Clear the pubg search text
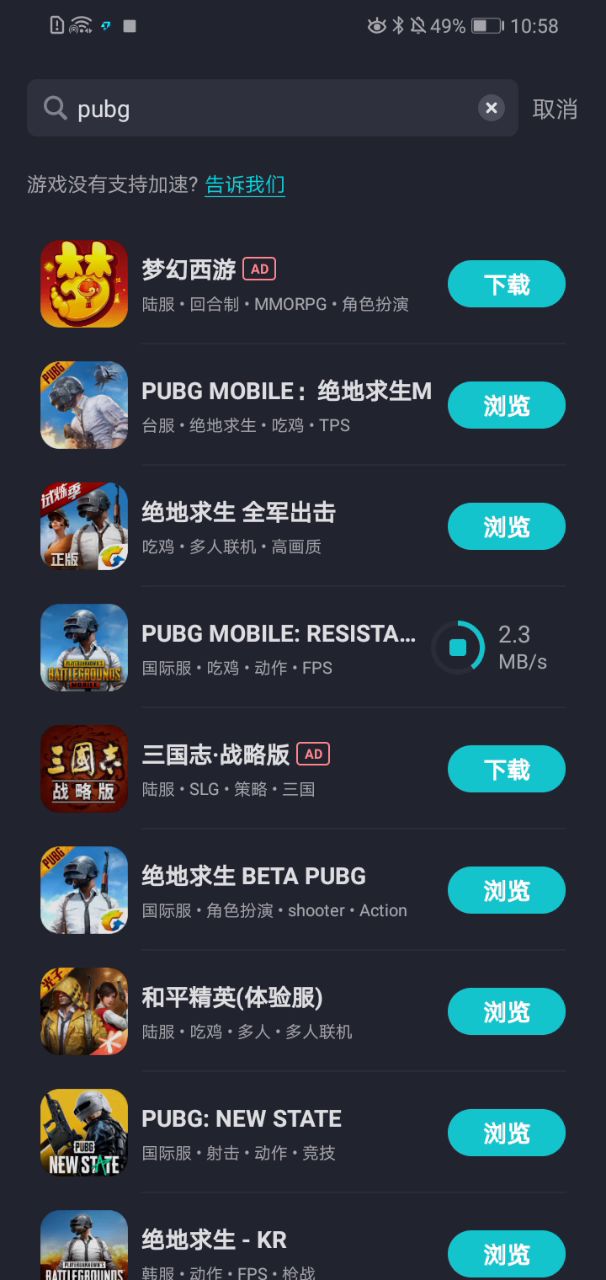Image resolution: width=606 pixels, height=1280 pixels. coord(490,108)
